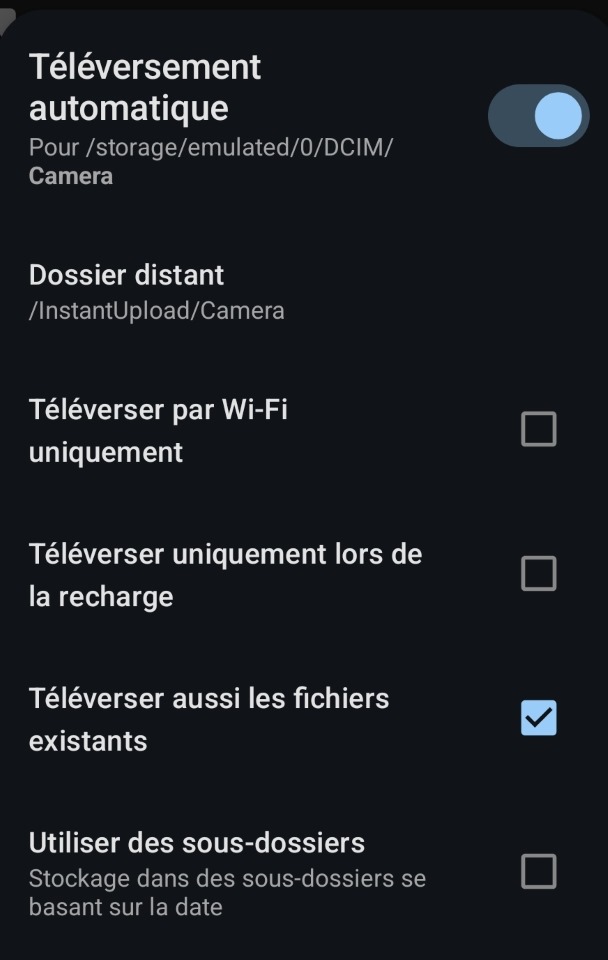
Task: Disable the Téléversement automatique switch
Action: pyautogui.click(x=538, y=116)
